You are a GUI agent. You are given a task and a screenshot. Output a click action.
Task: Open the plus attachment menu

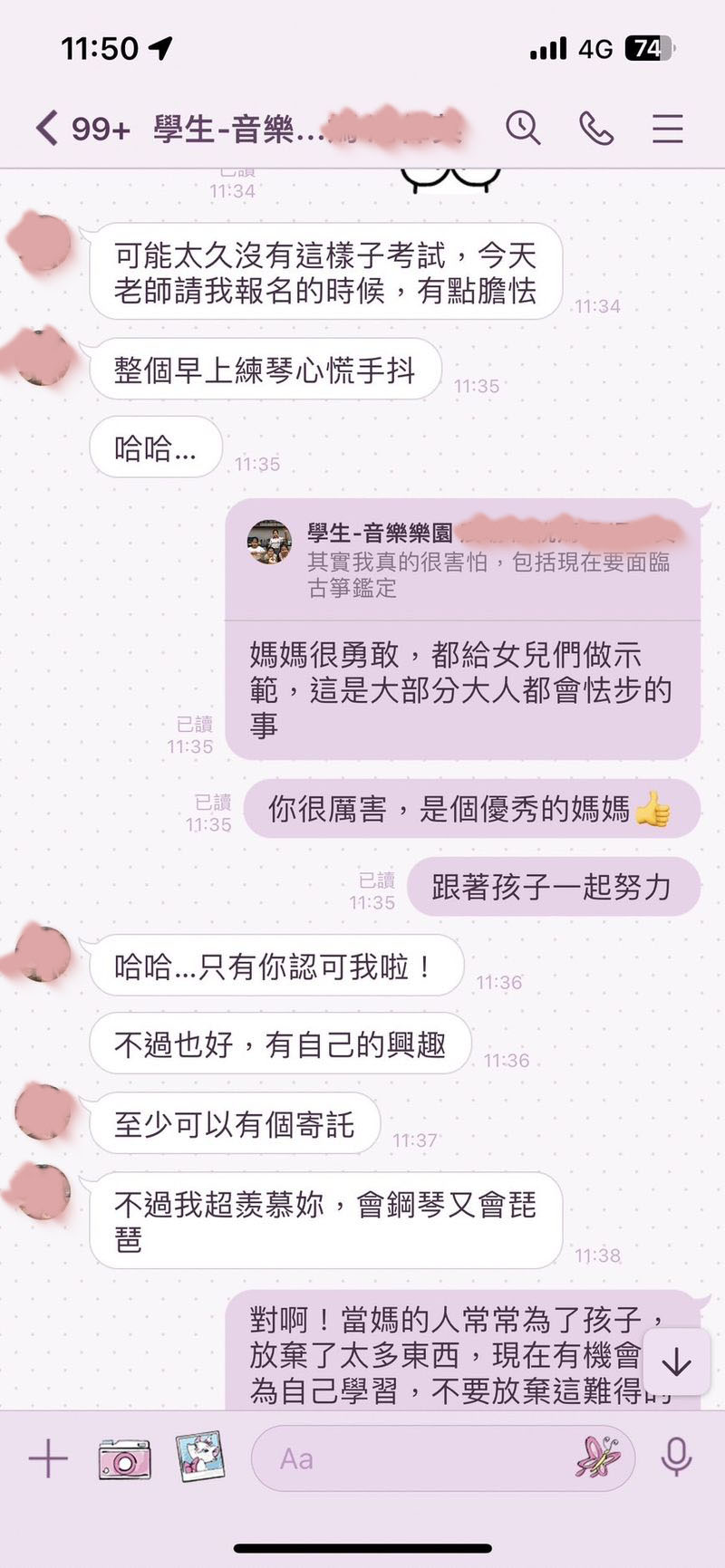(48, 1458)
